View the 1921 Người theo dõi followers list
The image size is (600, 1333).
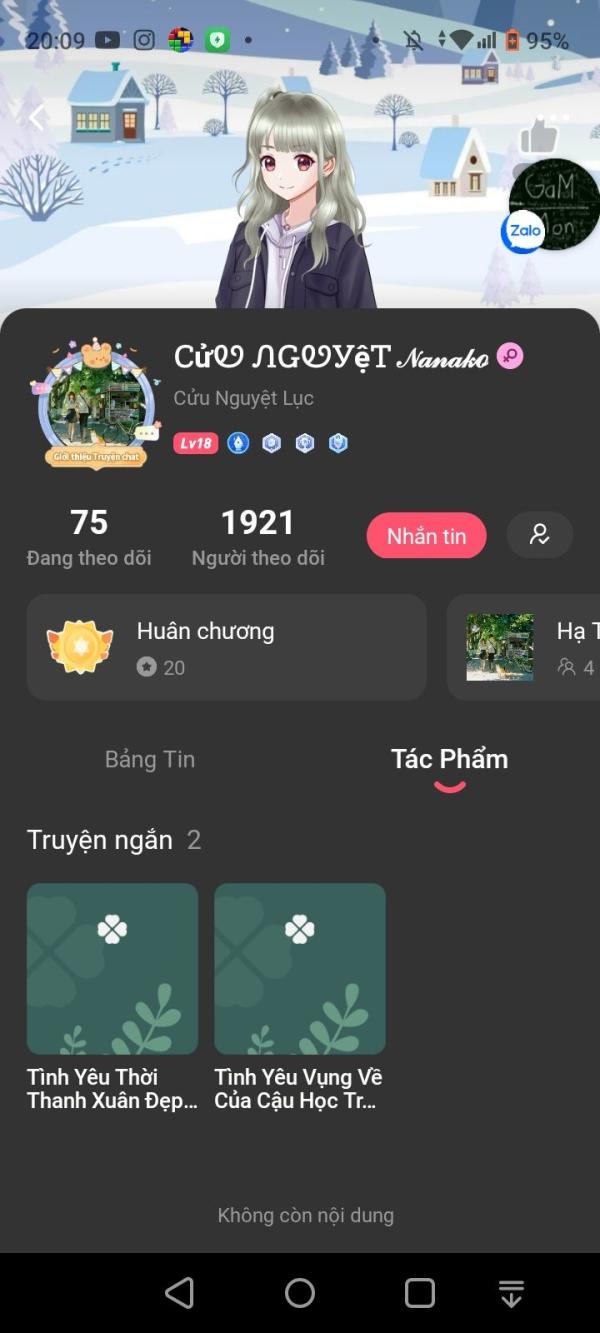(x=258, y=537)
